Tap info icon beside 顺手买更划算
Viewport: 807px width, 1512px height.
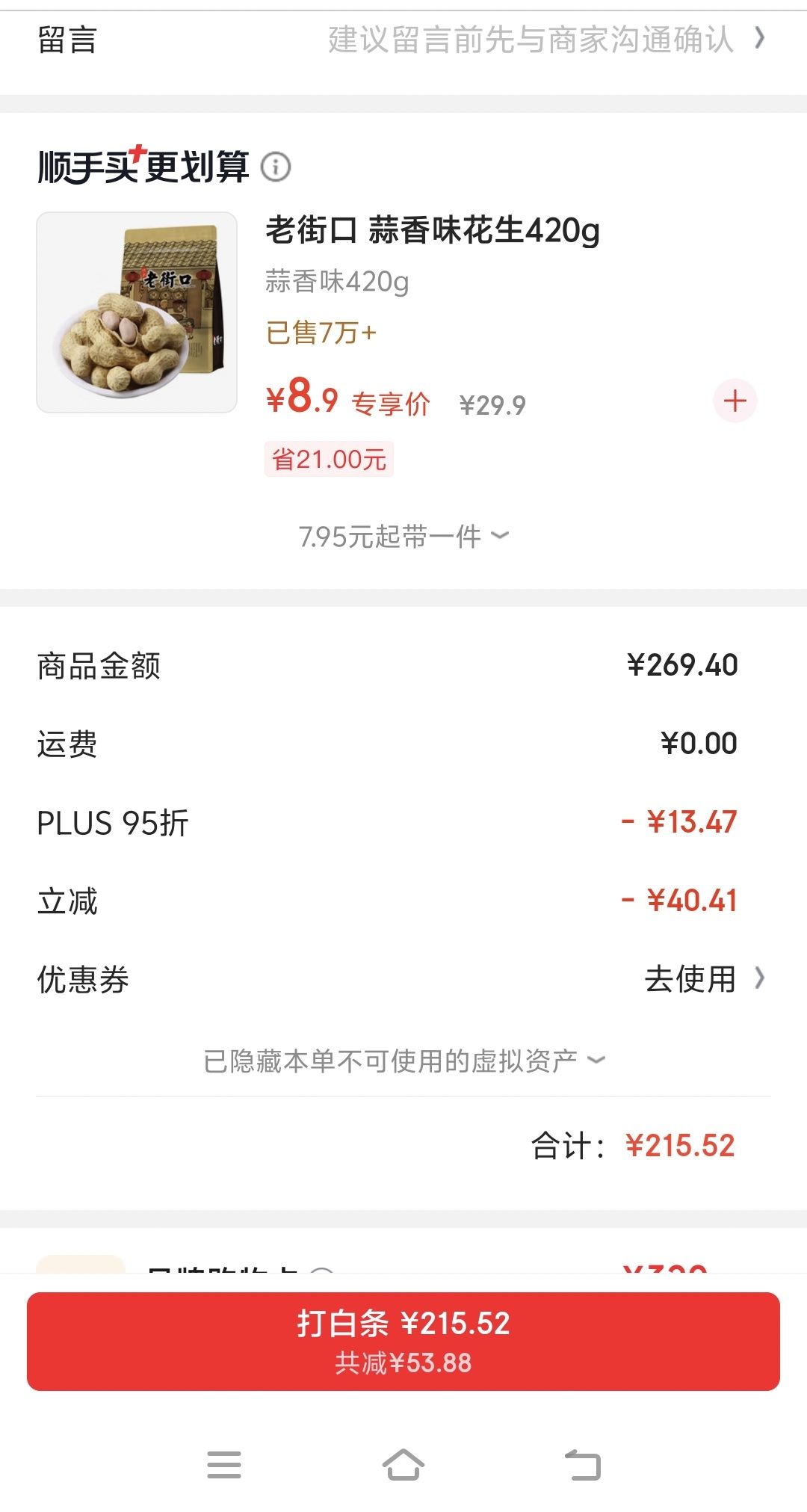tap(276, 166)
